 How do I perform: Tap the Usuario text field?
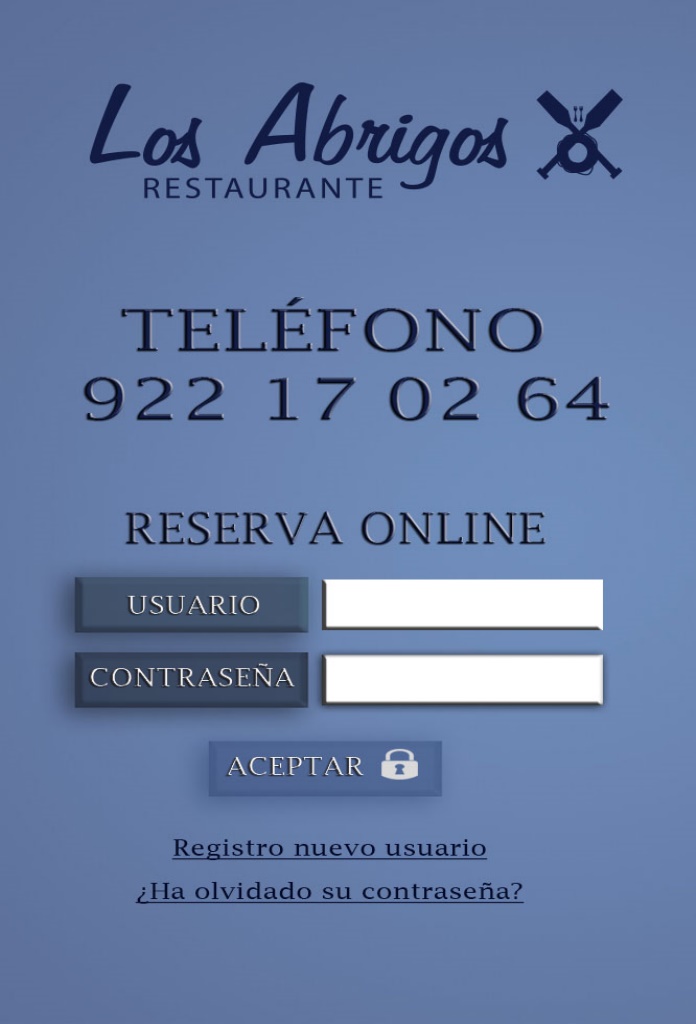click(x=462, y=604)
